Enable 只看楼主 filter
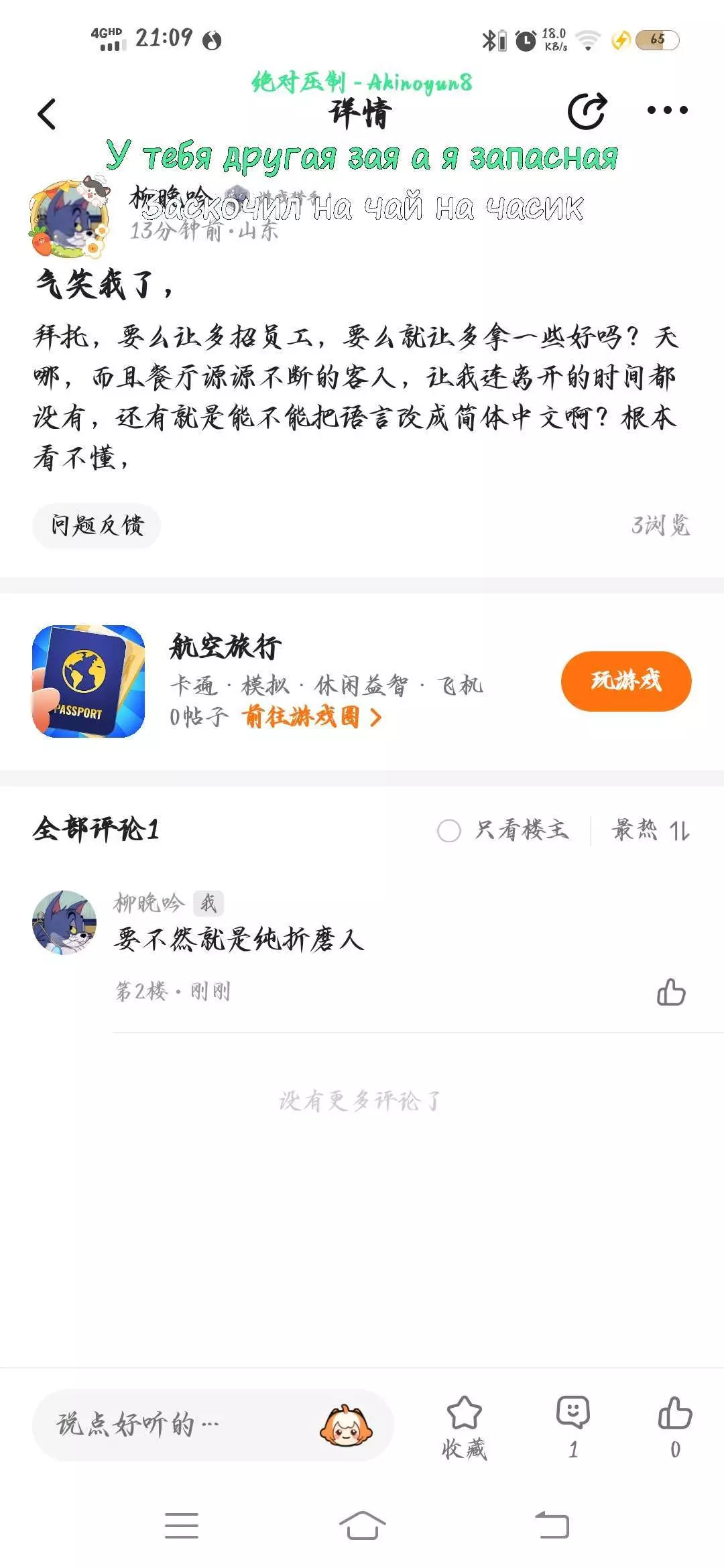The width and height of the screenshot is (724, 1568). click(x=449, y=831)
